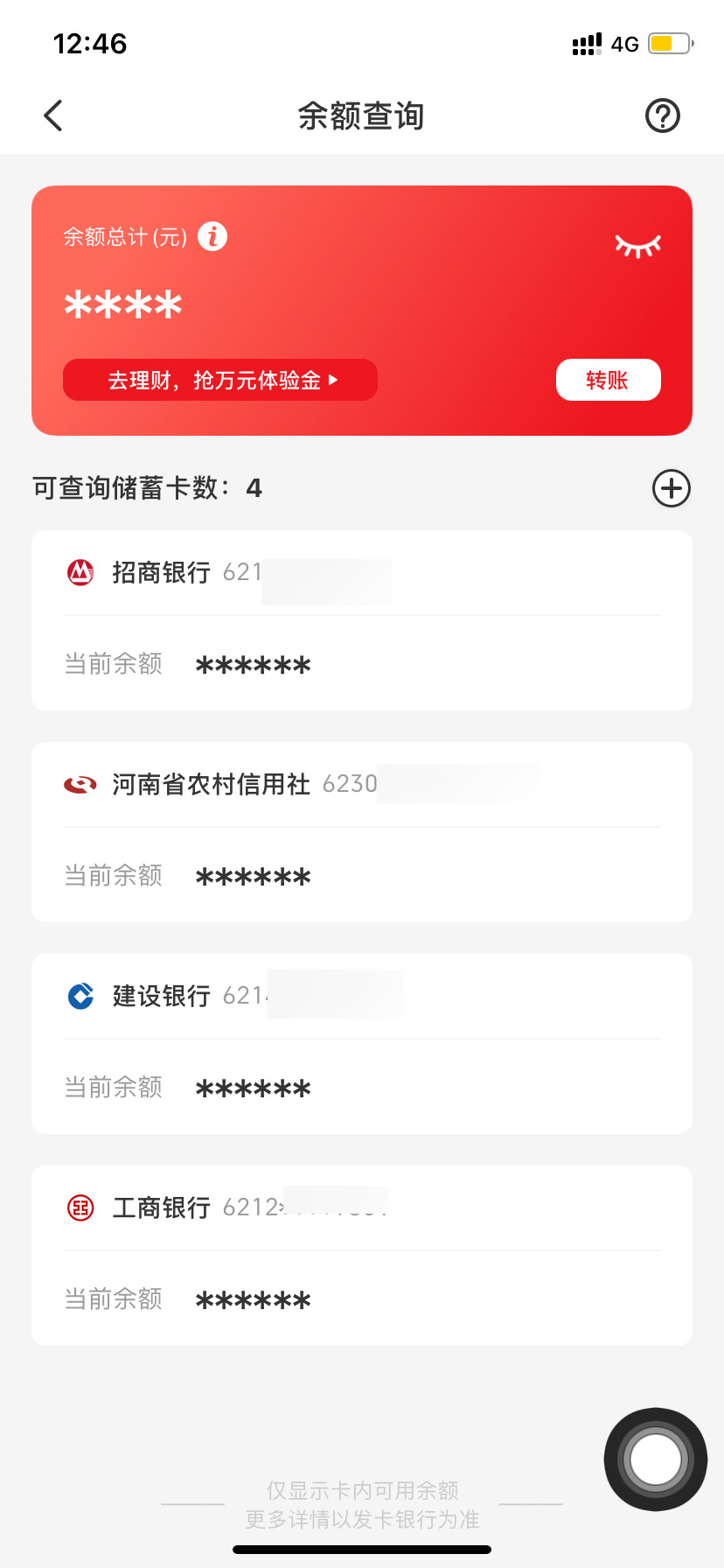View the 建设银行 card balance

click(x=361, y=1043)
